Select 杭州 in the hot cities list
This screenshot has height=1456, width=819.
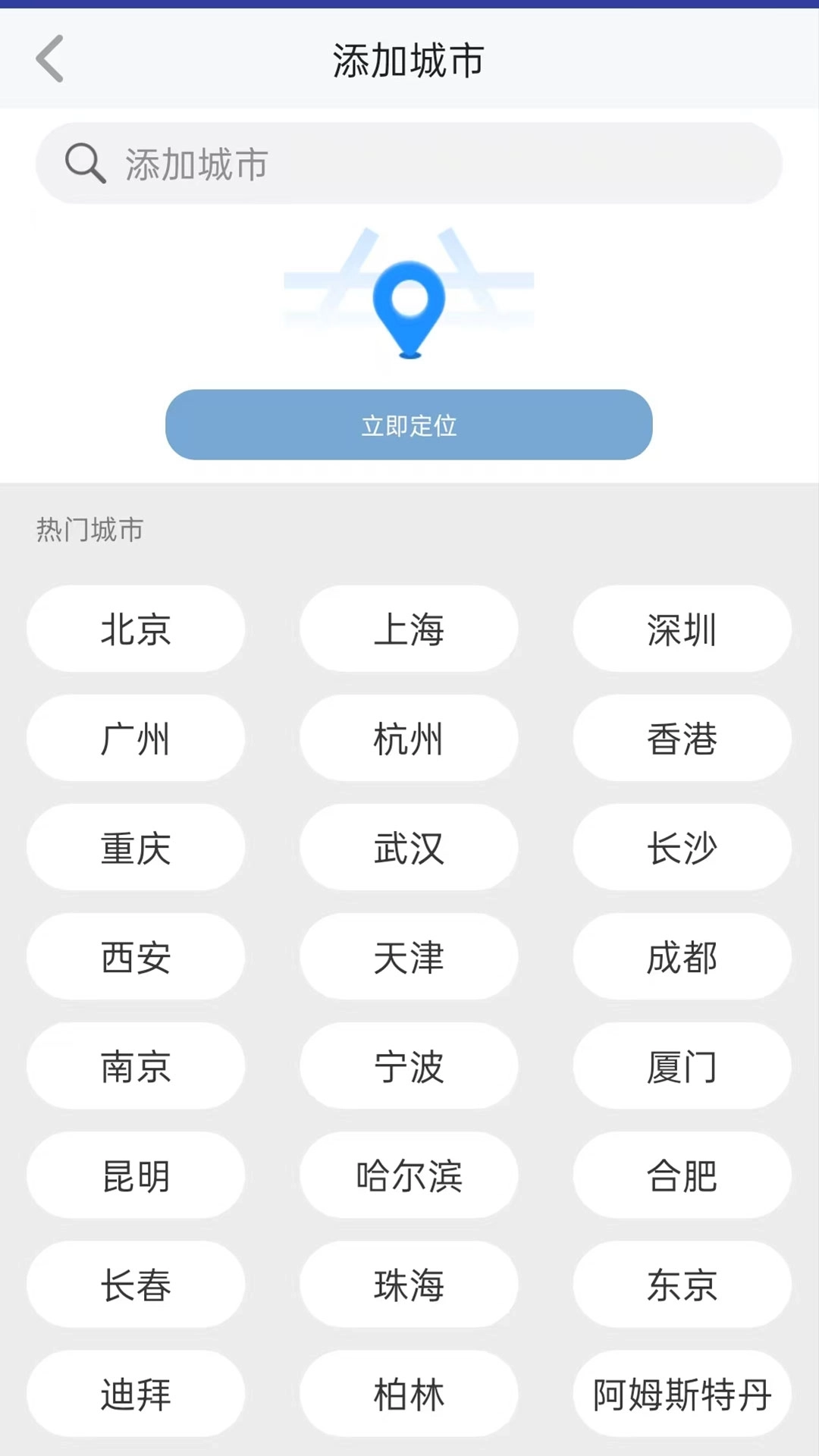pos(409,739)
